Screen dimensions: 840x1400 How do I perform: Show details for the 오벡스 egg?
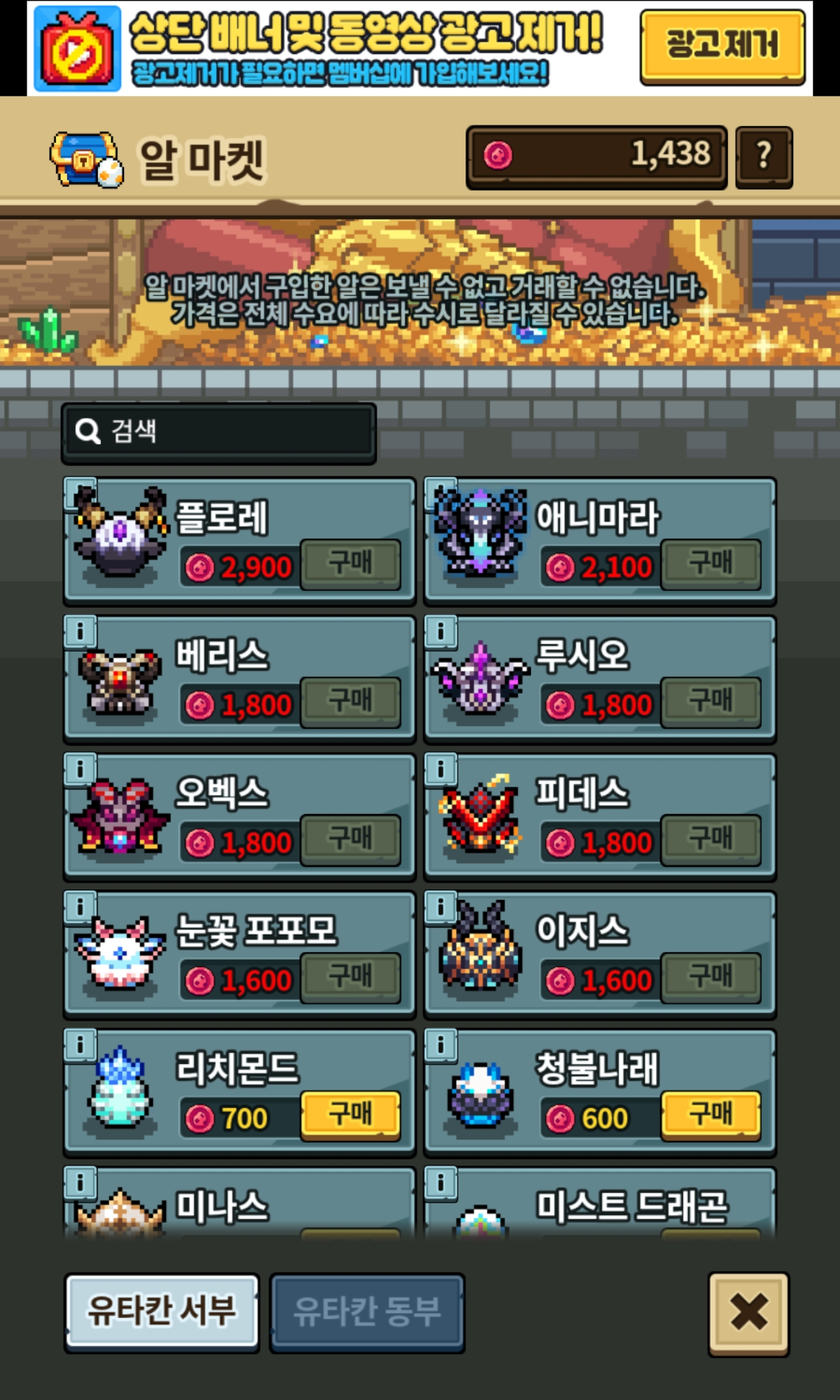(x=80, y=770)
